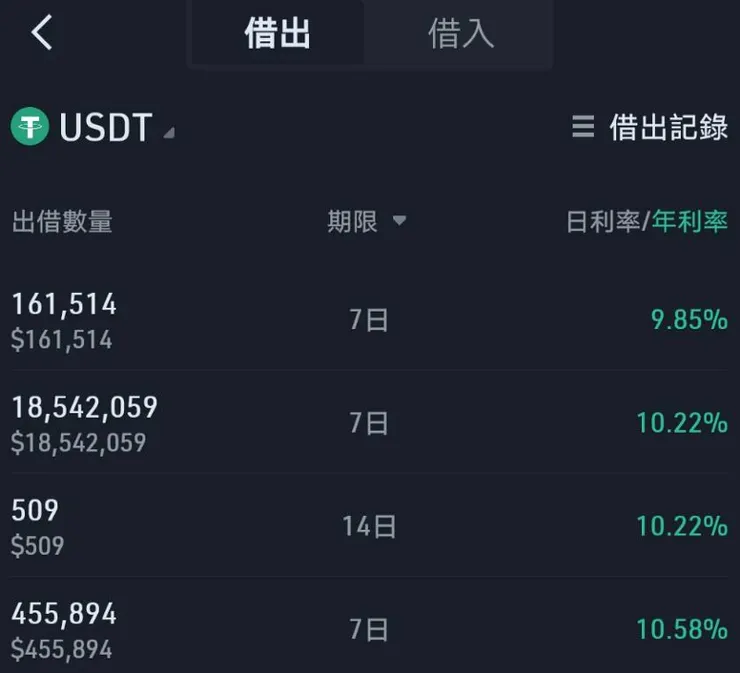This screenshot has width=740, height=673.
Task: Select the 借出 tab
Action: coord(277,34)
